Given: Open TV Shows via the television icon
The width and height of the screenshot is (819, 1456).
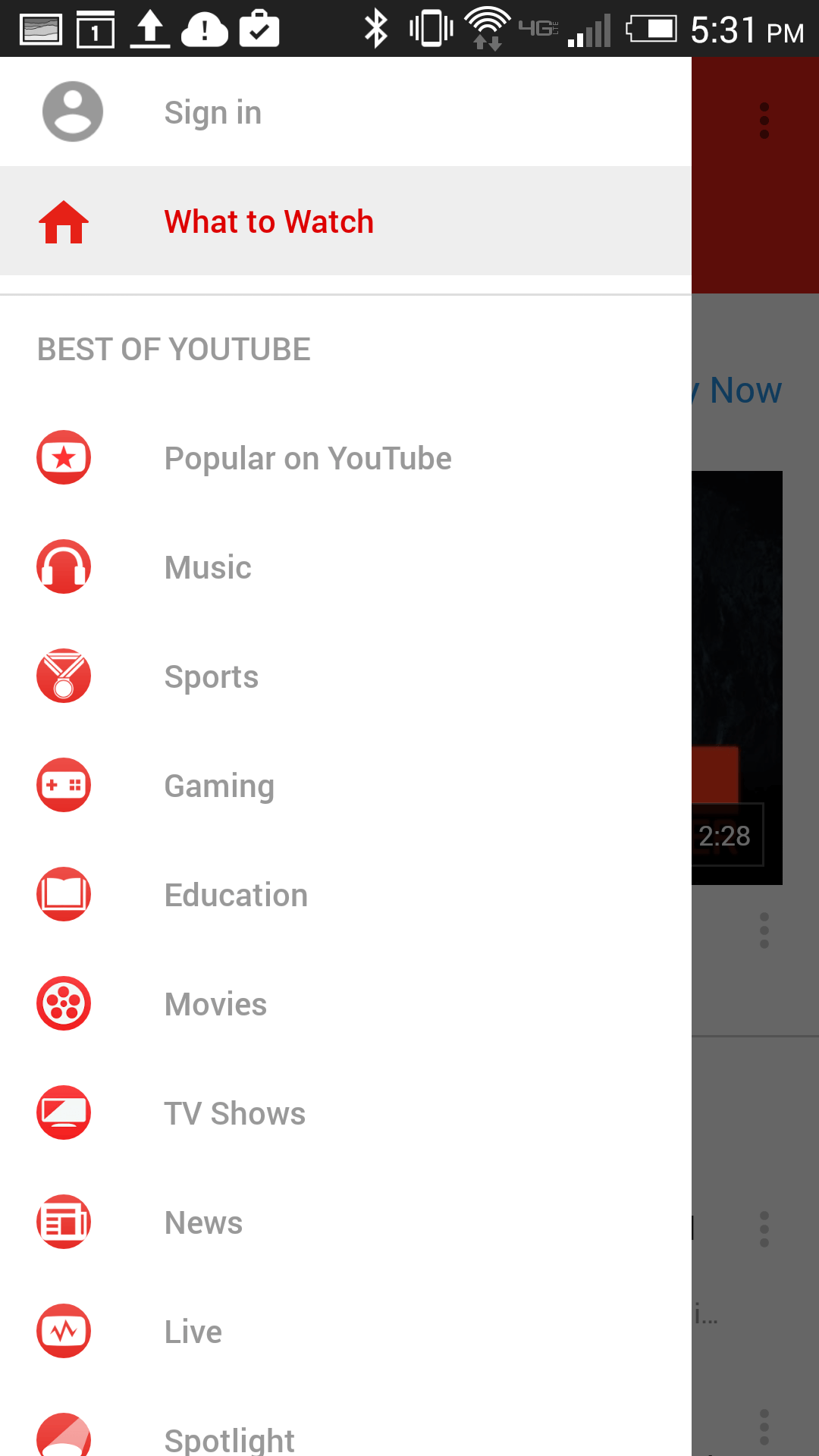Looking at the screenshot, I should coord(64,1112).
